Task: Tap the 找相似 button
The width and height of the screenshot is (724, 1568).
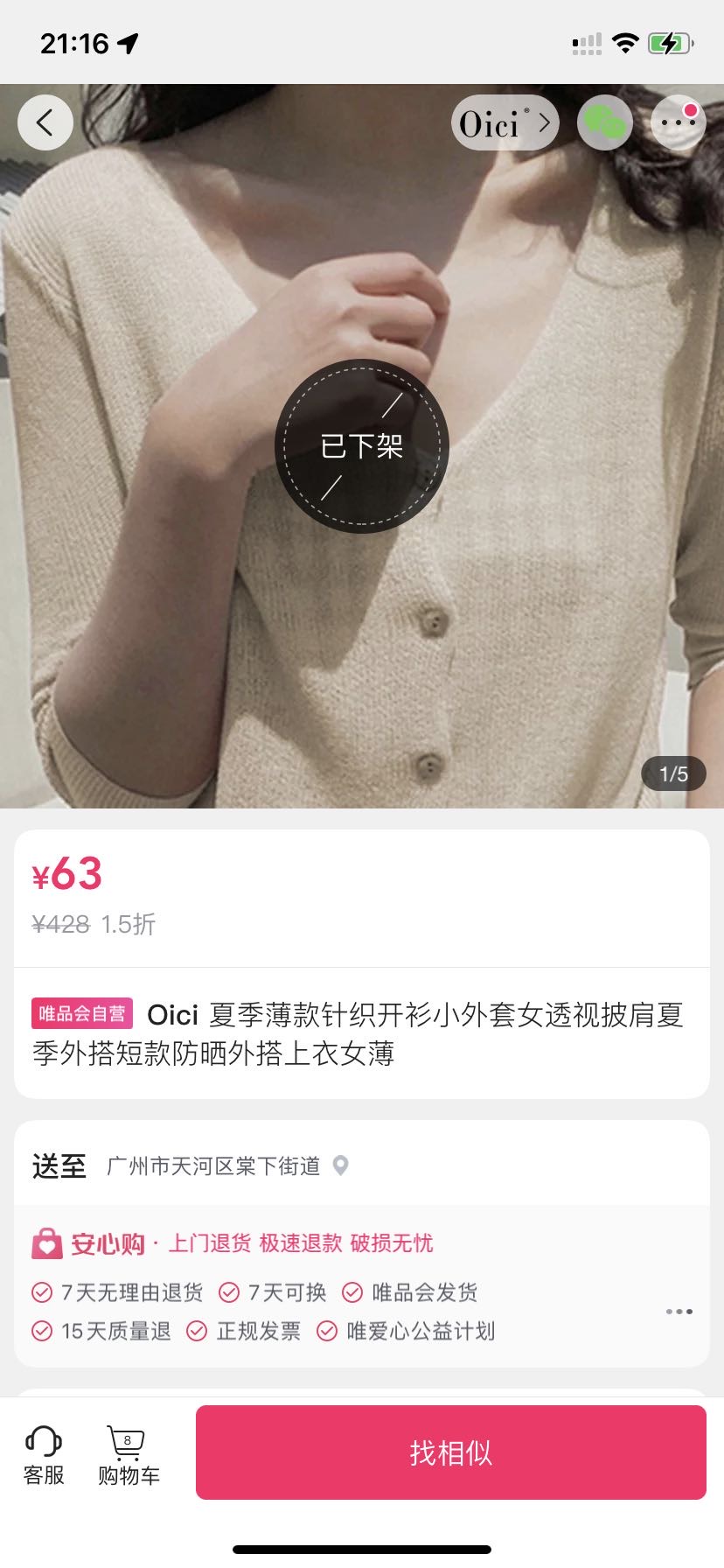Action: [x=450, y=1451]
